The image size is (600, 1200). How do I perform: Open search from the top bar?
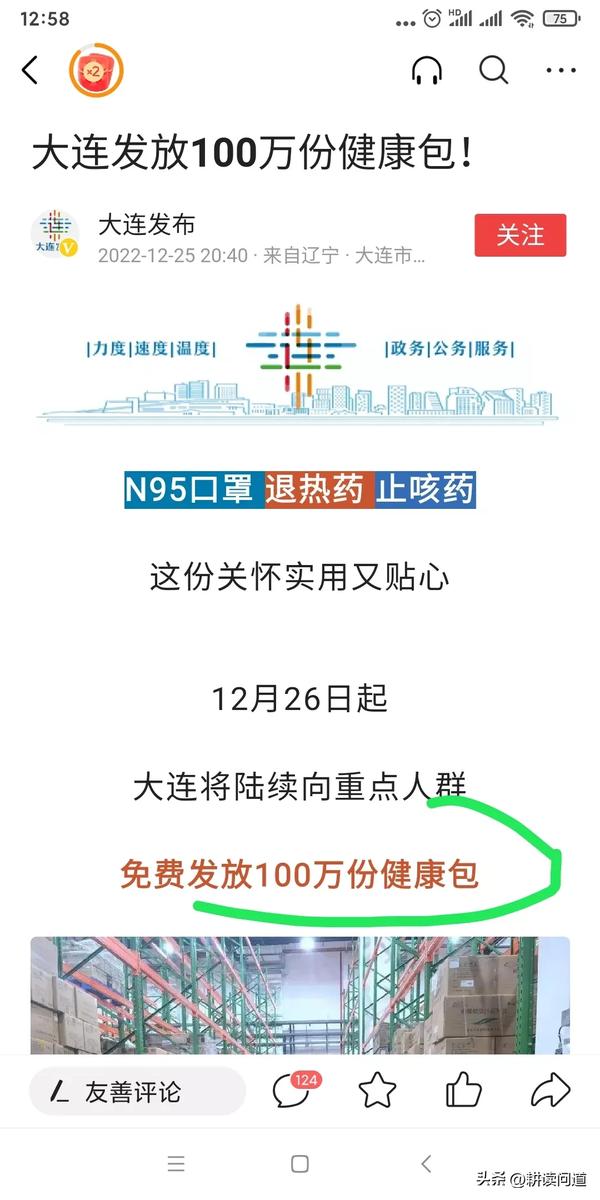[x=494, y=70]
